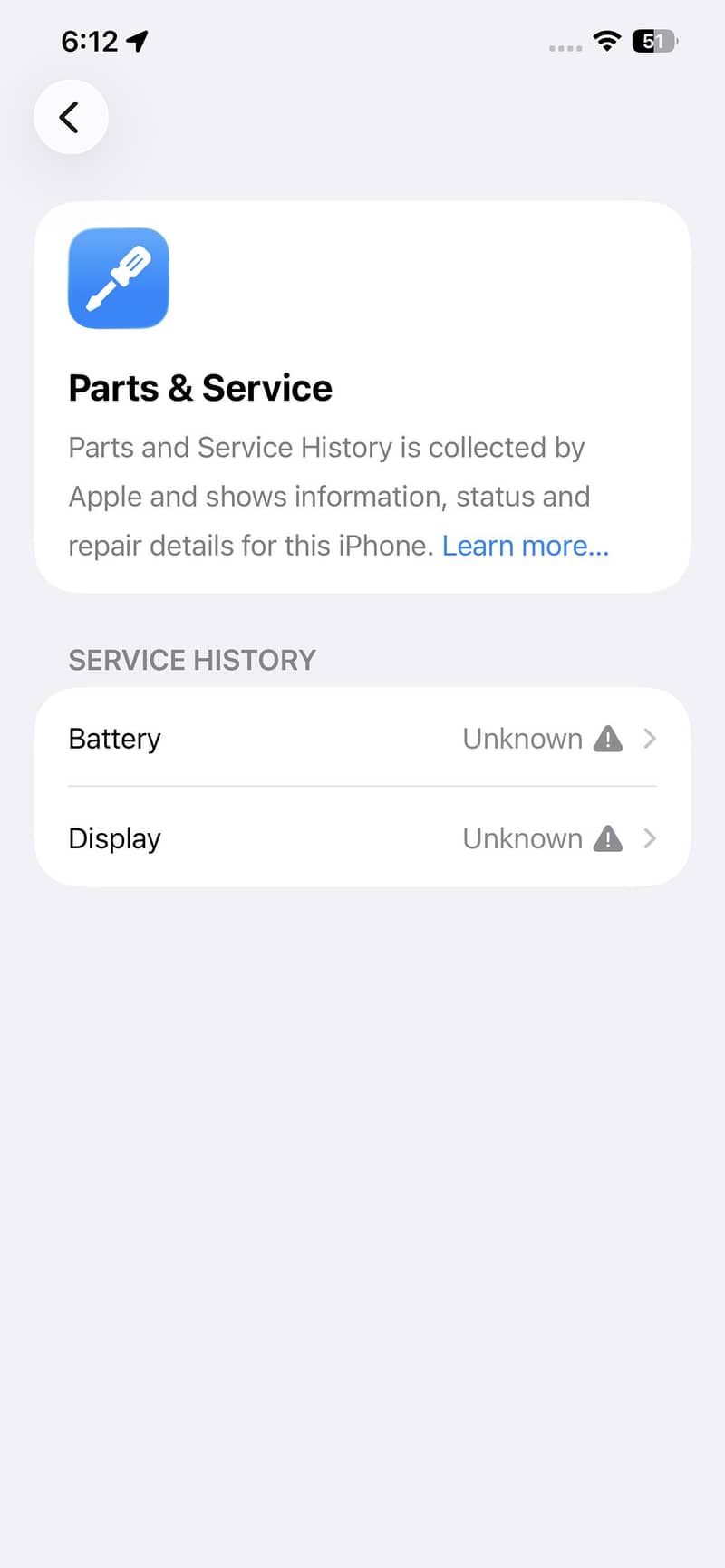725x1568 pixels.
Task: Tap the cellular signal dots in status bar
Action: point(564,47)
